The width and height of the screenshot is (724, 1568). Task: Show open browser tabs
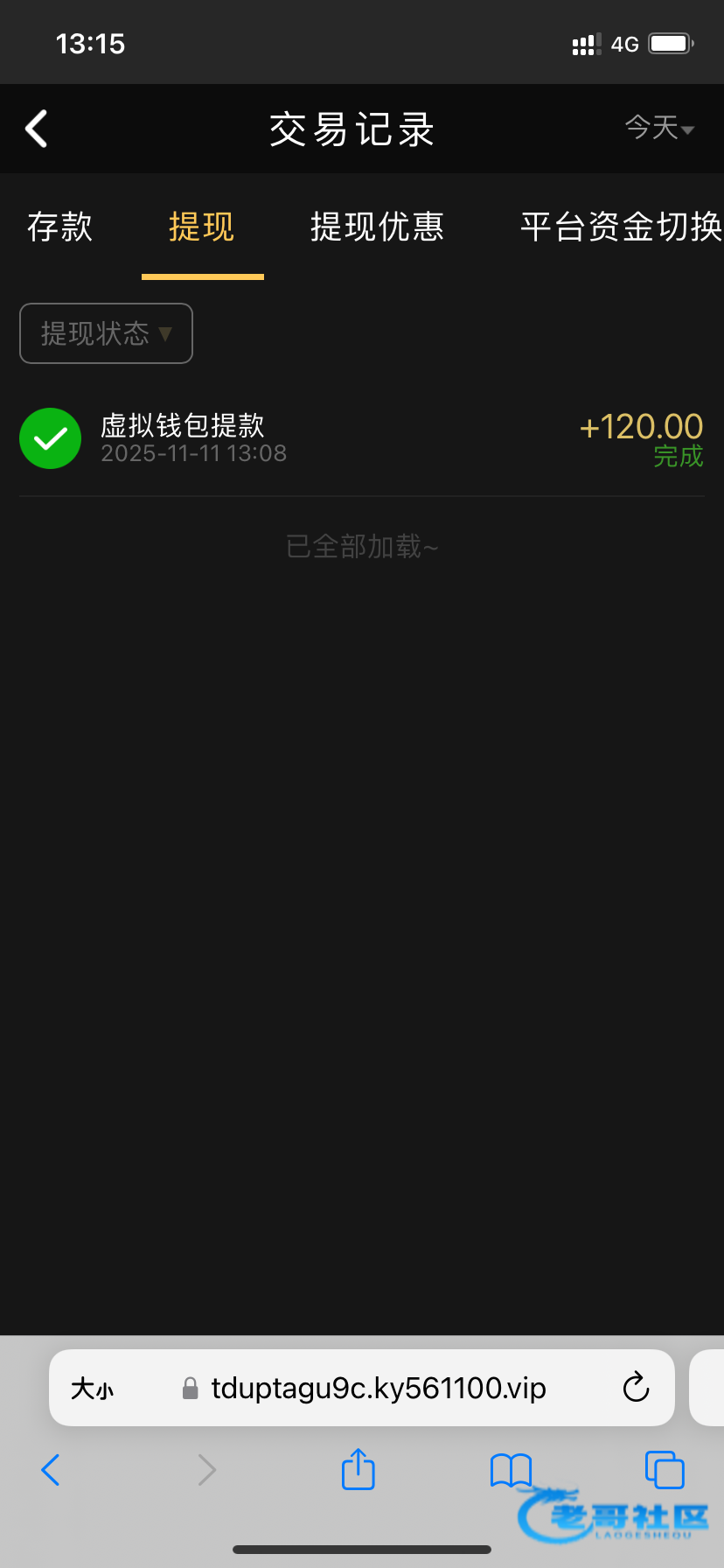(x=665, y=1469)
